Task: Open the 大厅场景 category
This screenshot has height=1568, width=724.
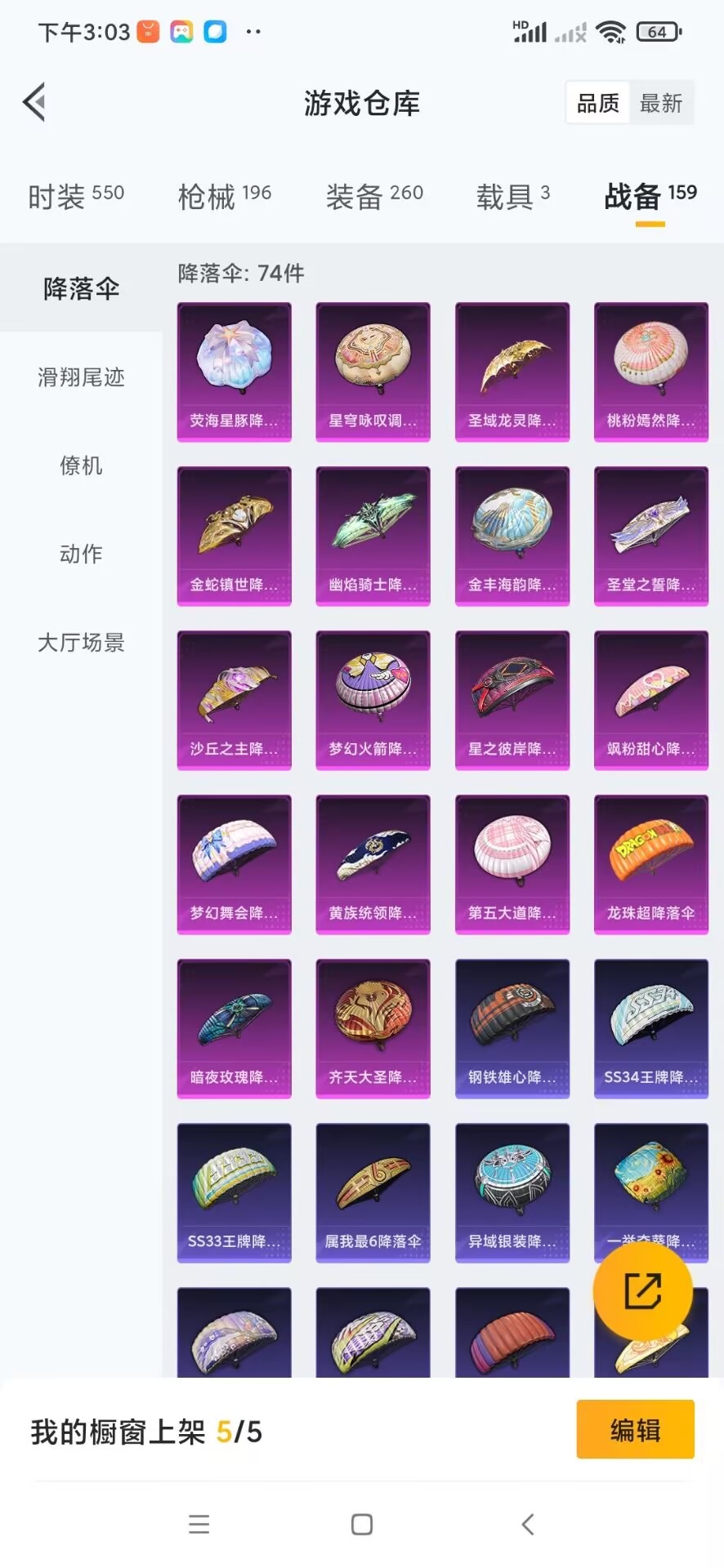Action: pos(81,643)
